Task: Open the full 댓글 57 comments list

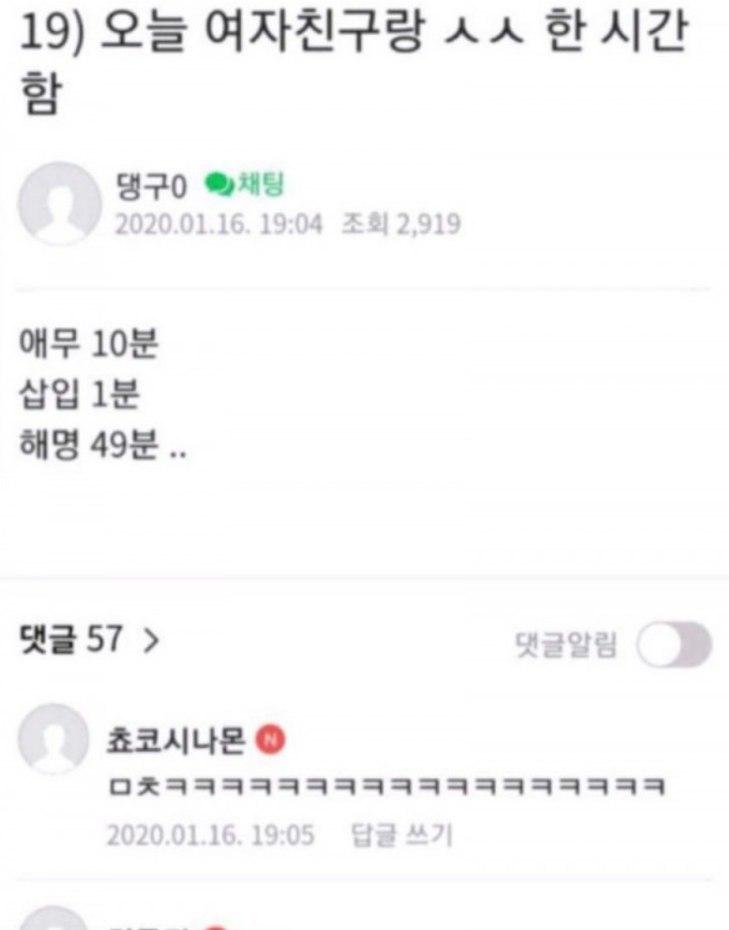Action: pos(90,641)
